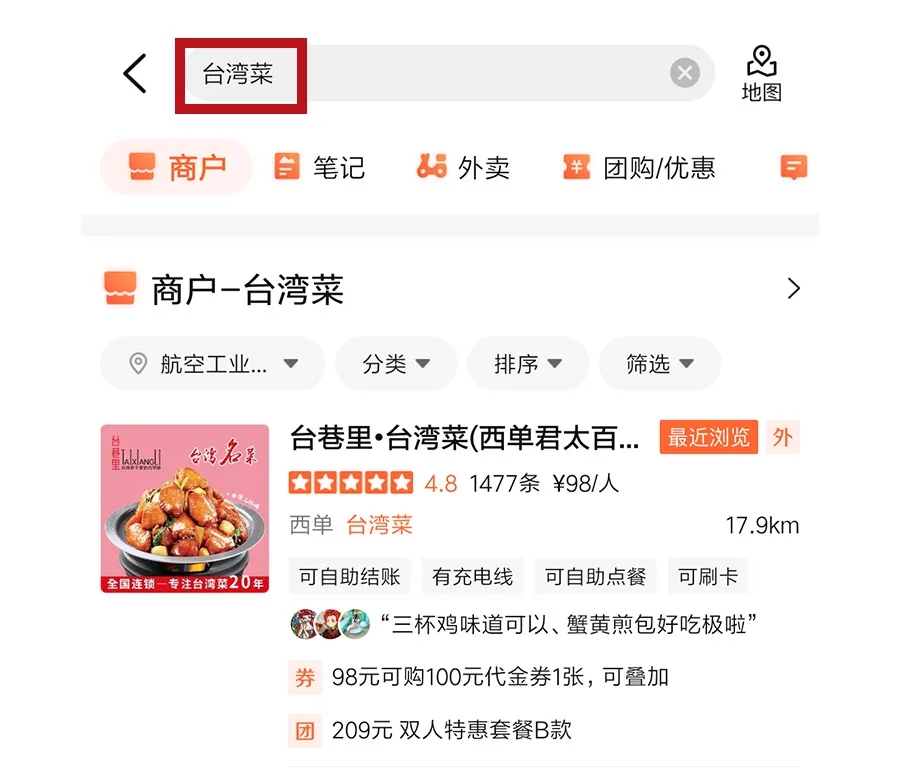Expand the 商户–台湾菜 section arrow
This screenshot has height=775, width=900.
coord(794,289)
